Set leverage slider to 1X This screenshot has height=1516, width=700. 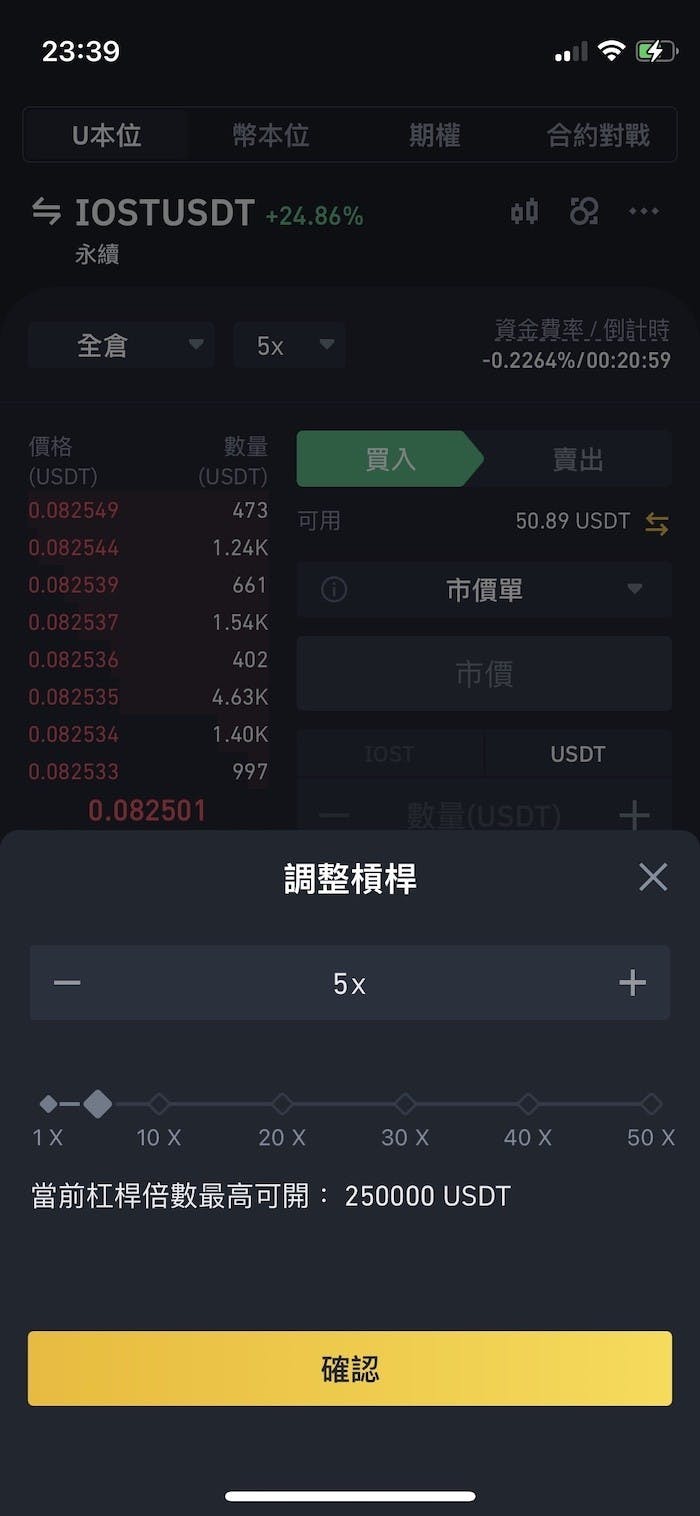coord(48,1104)
